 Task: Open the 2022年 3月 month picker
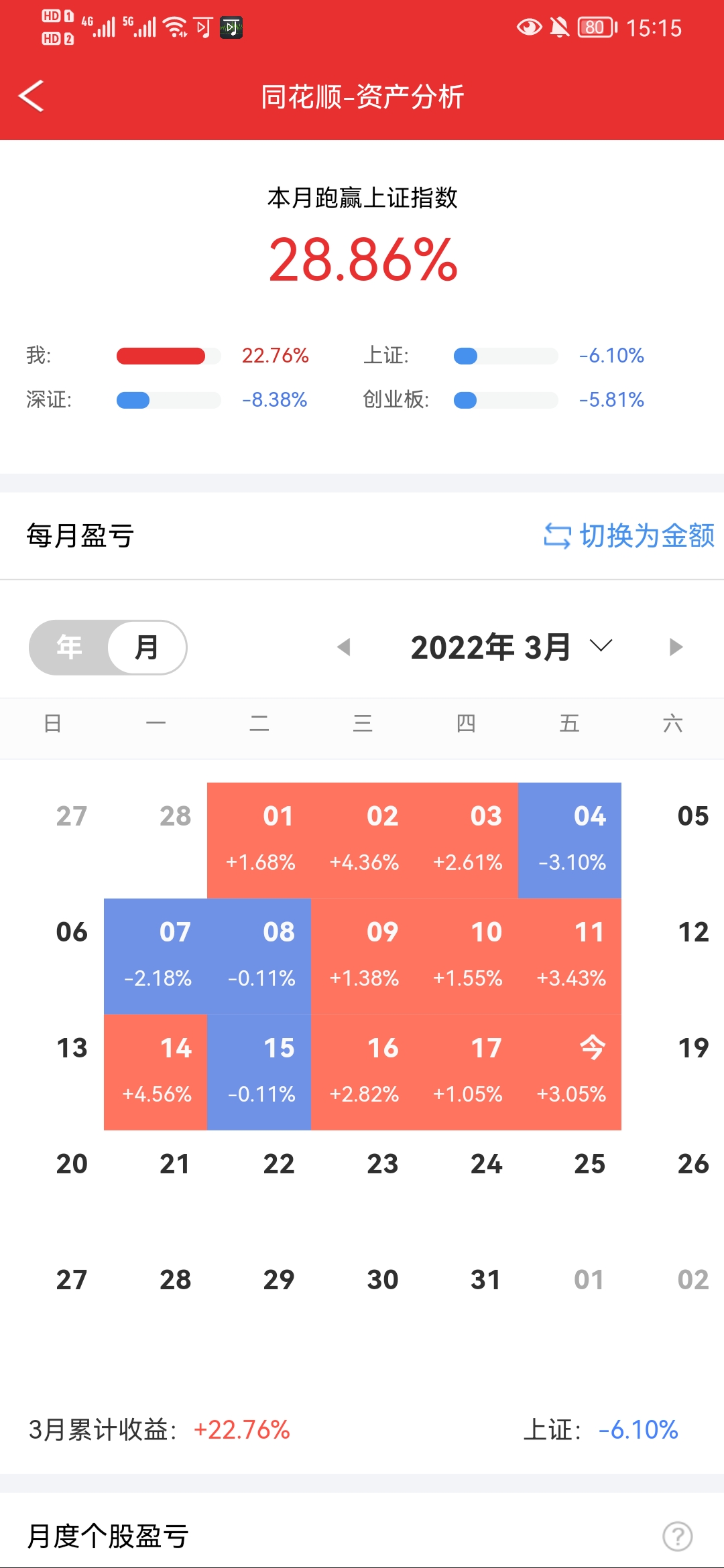click(x=511, y=647)
